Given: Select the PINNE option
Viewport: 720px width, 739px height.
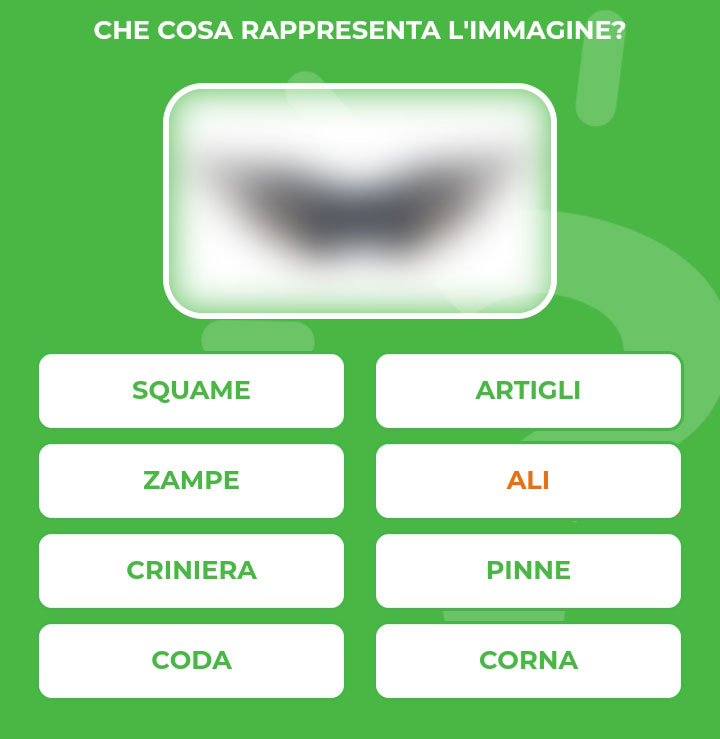Looking at the screenshot, I should (x=528, y=571).
